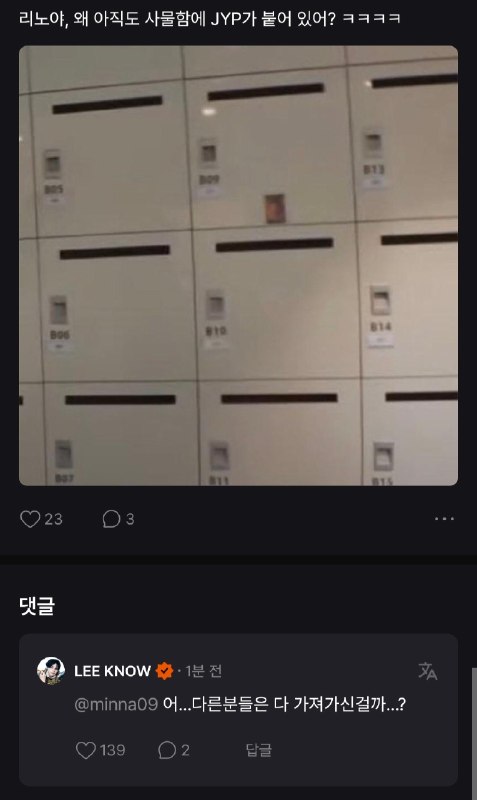
Task: Translate LEE KNOW's comment
Action: pyautogui.click(x=428, y=671)
